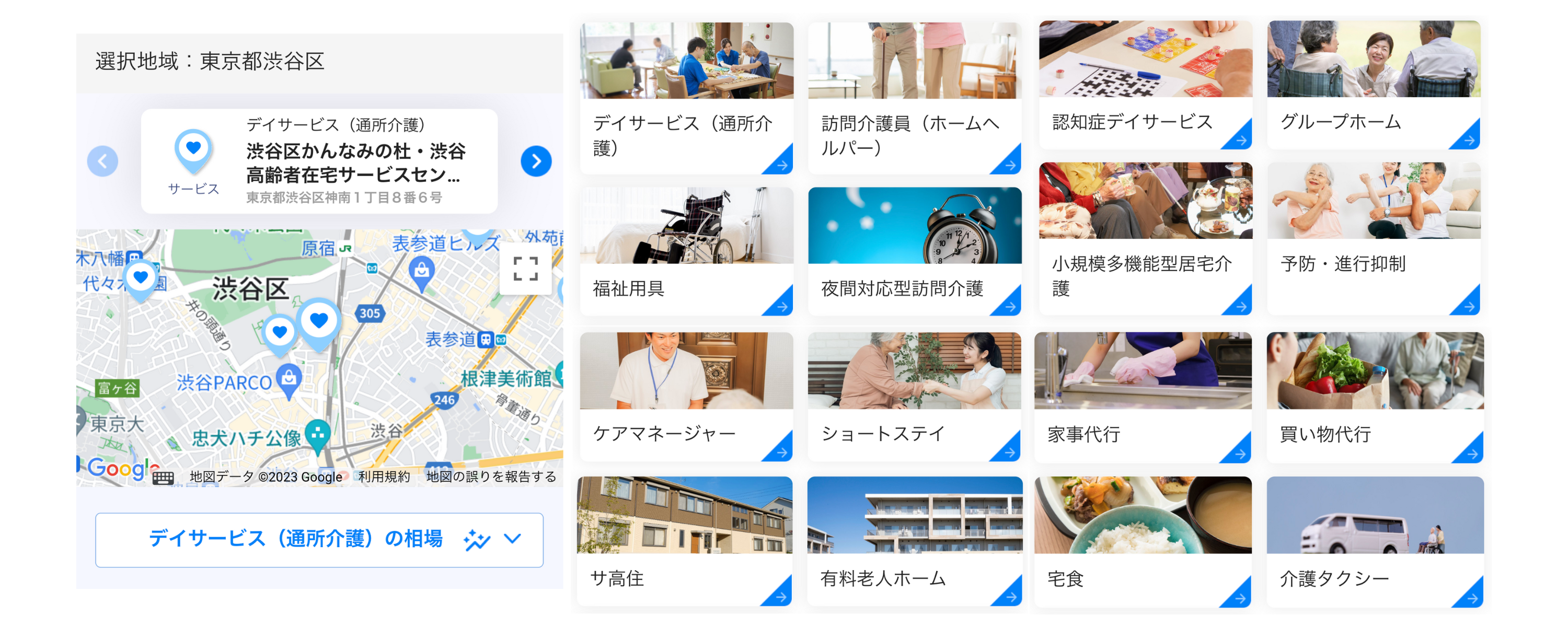Image resolution: width=1568 pixels, height=627 pixels.
Task: Open 認知症デイサービス category
Action: [1145, 85]
